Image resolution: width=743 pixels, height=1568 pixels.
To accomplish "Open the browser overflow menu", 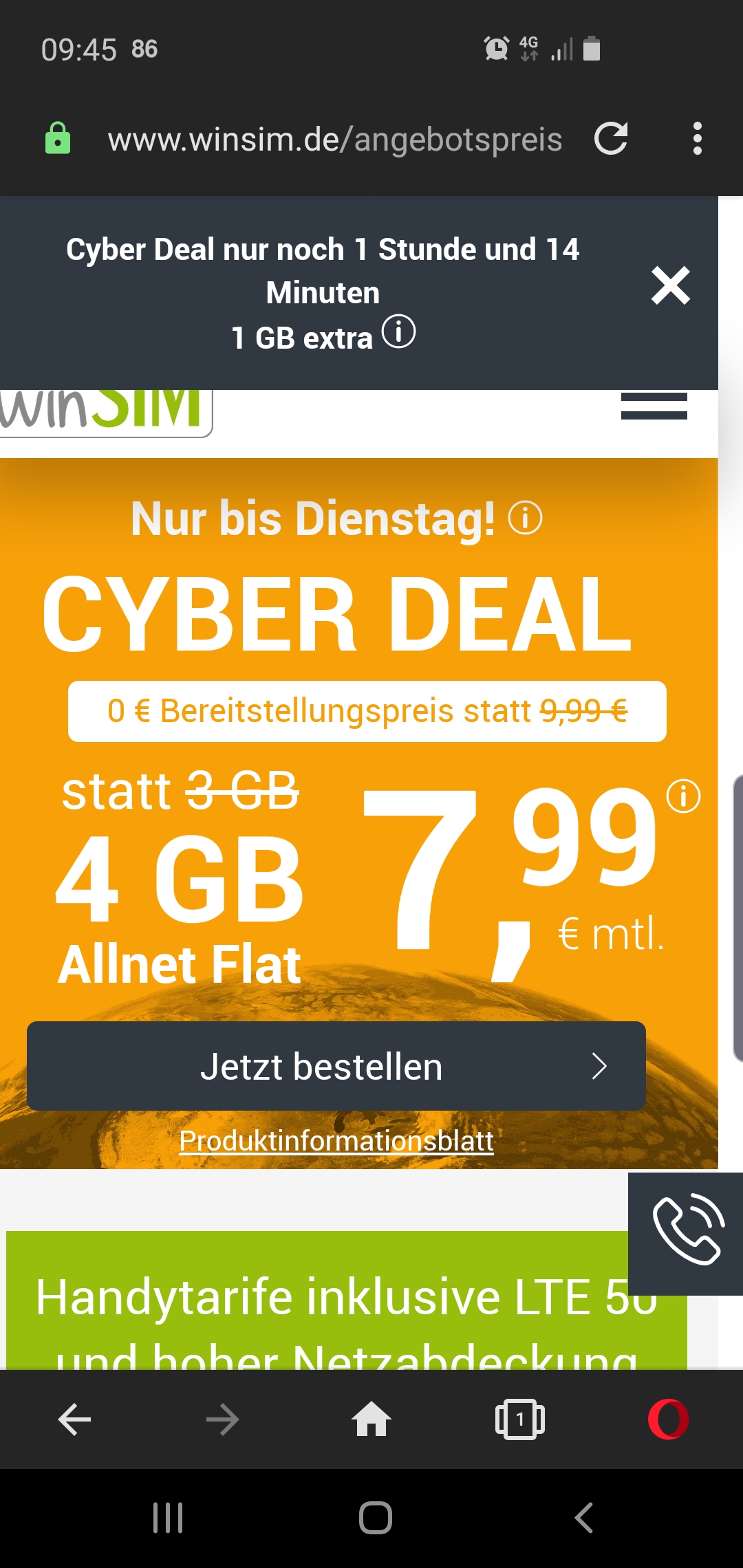I will [697, 139].
